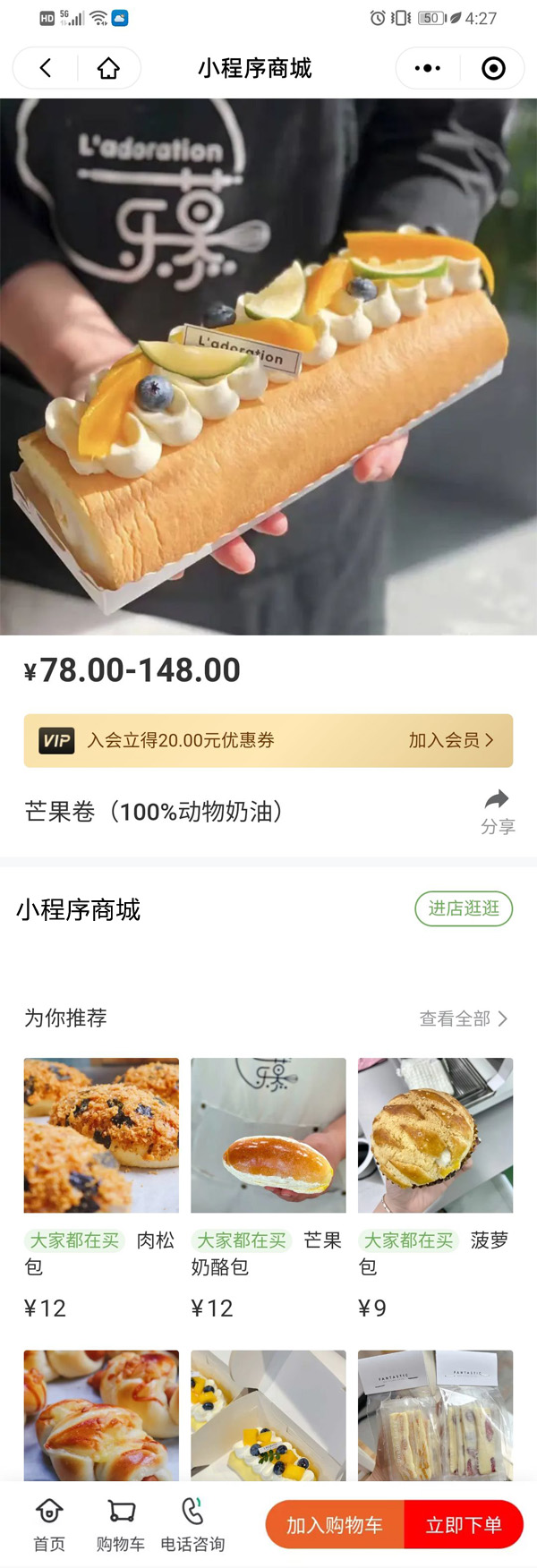Screen dimensions: 537x1568
Task: Share this mango roll product
Action: [497, 811]
